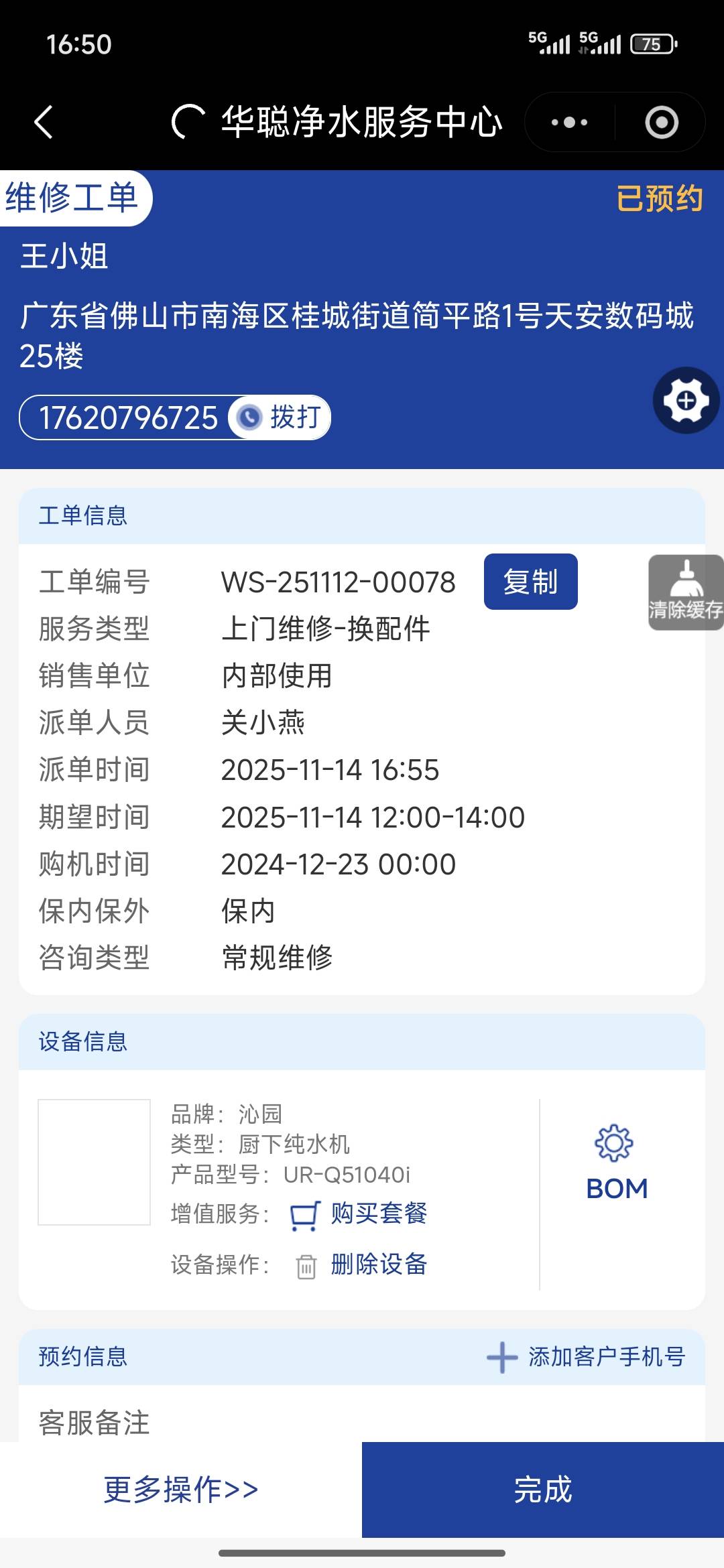Open the device image thumbnail
Image resolution: width=724 pixels, height=1568 pixels.
coord(95,1162)
